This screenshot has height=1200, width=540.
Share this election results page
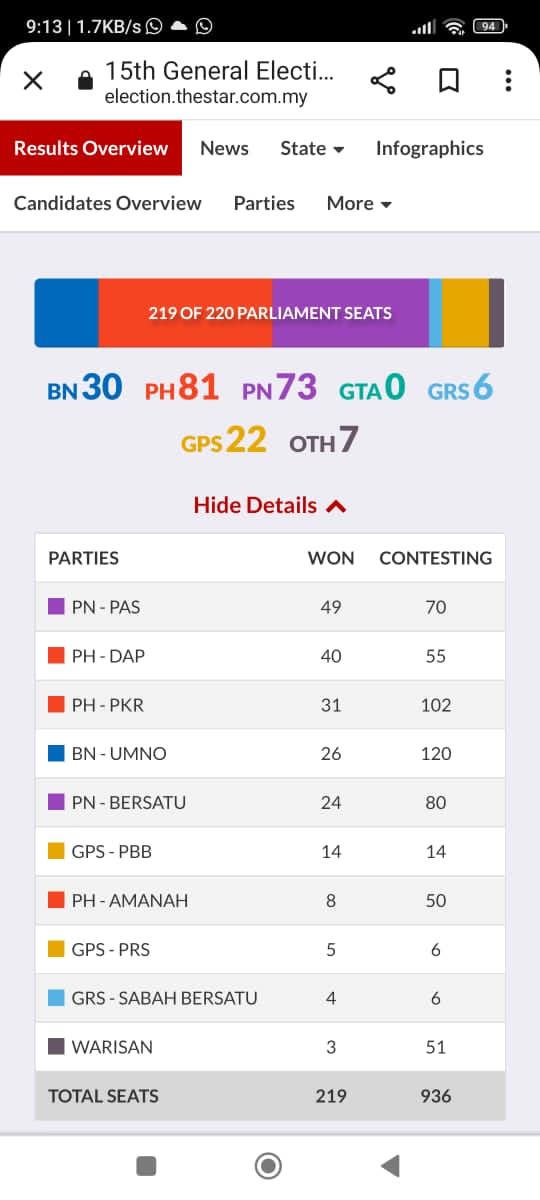click(x=383, y=81)
